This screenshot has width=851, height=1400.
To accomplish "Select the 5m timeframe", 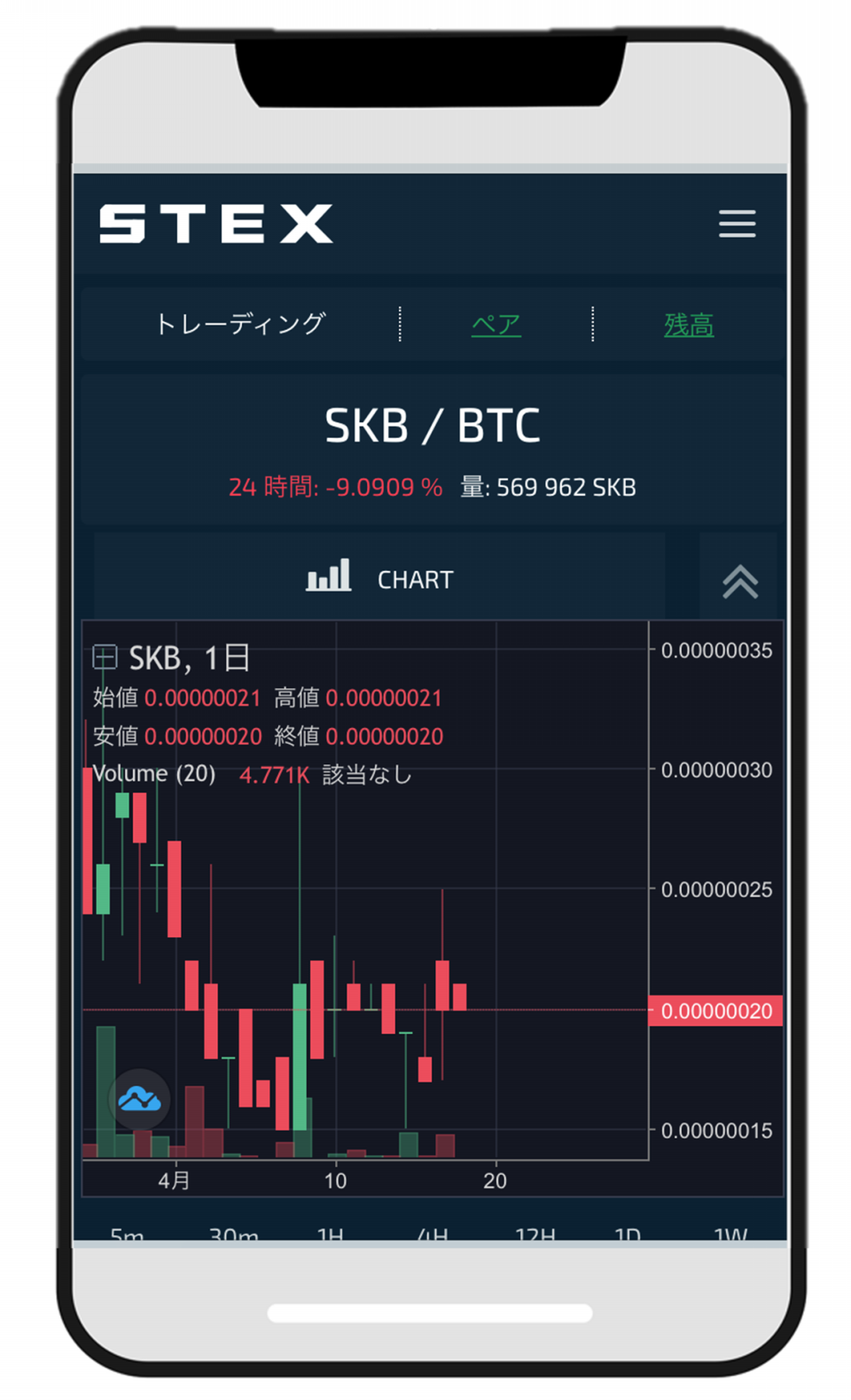I will coord(127,1233).
